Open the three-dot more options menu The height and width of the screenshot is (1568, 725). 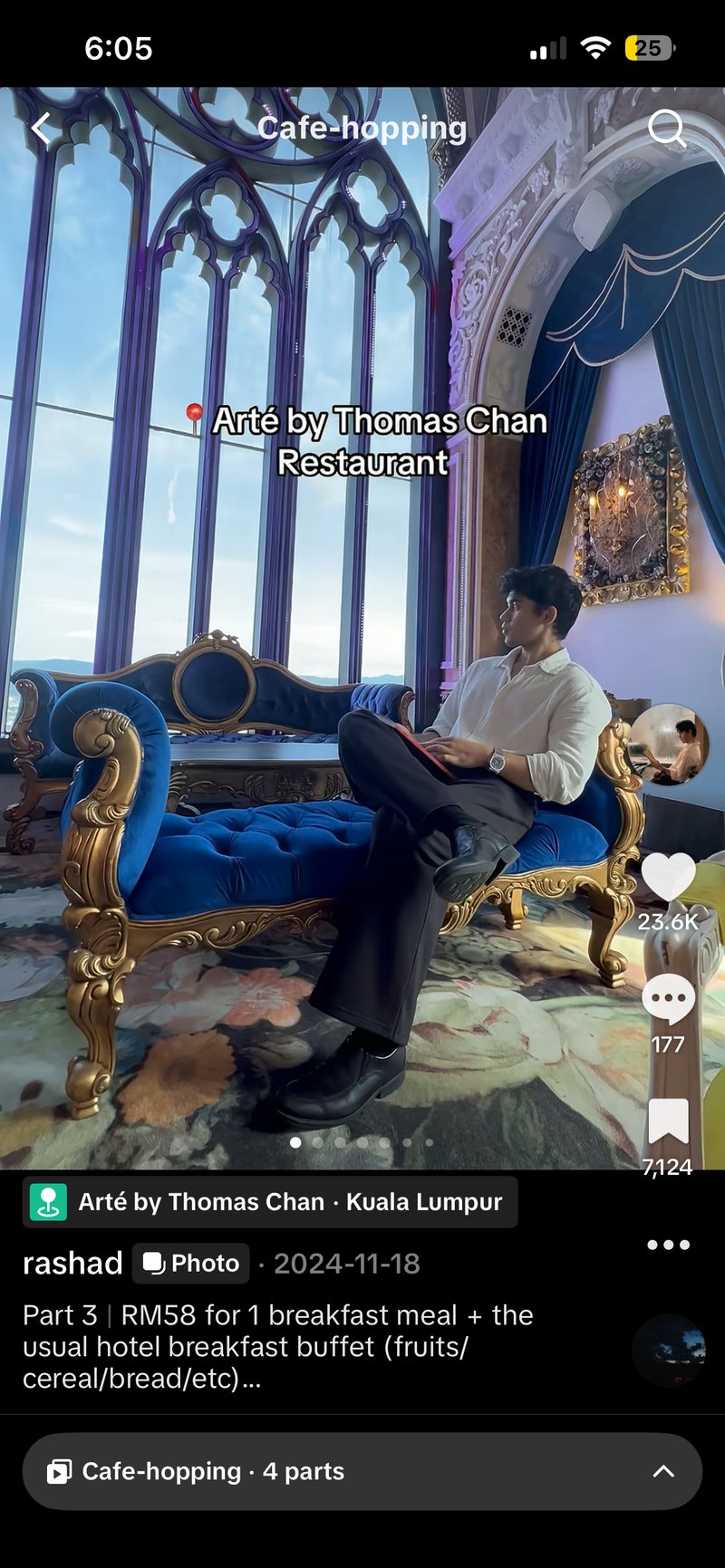pyautogui.click(x=668, y=1245)
